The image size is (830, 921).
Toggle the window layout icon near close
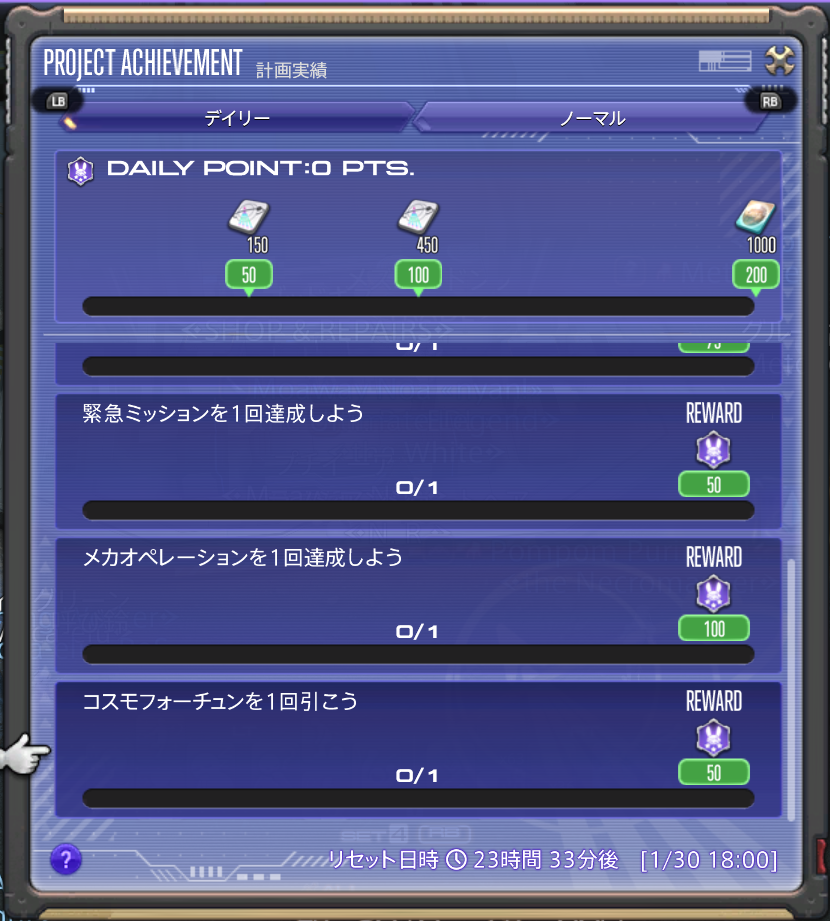pos(724,61)
